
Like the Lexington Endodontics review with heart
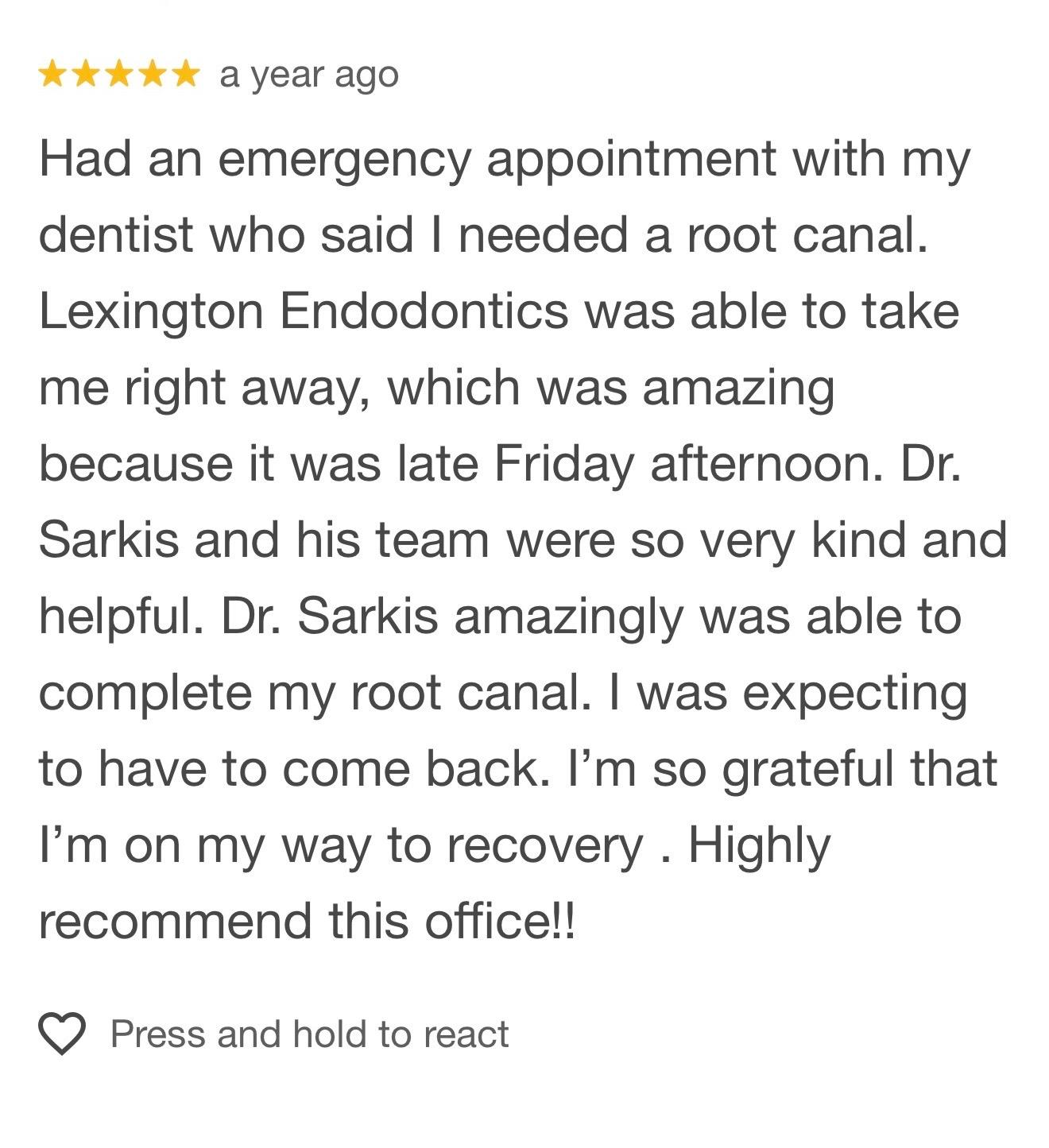[x=62, y=1034]
